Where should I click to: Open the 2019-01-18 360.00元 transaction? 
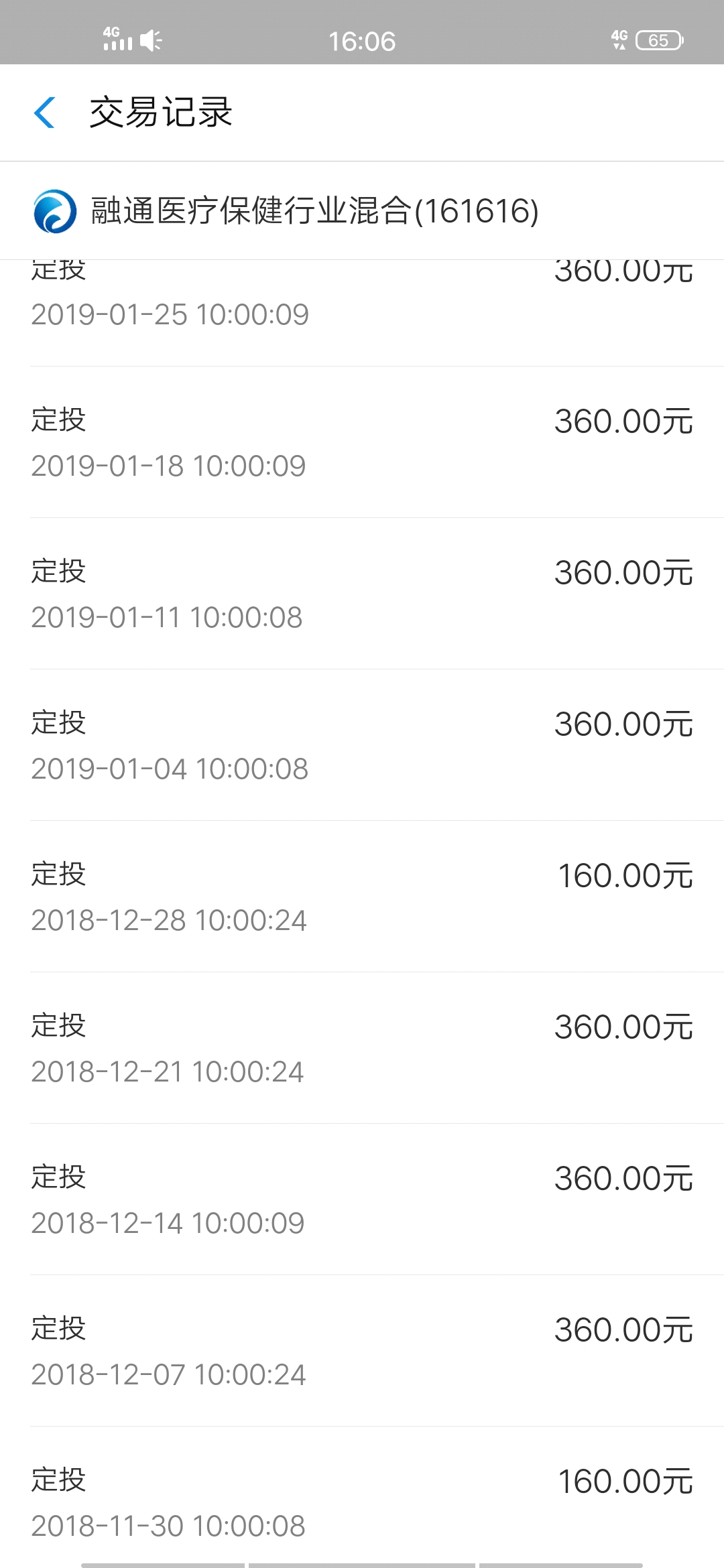[362, 442]
